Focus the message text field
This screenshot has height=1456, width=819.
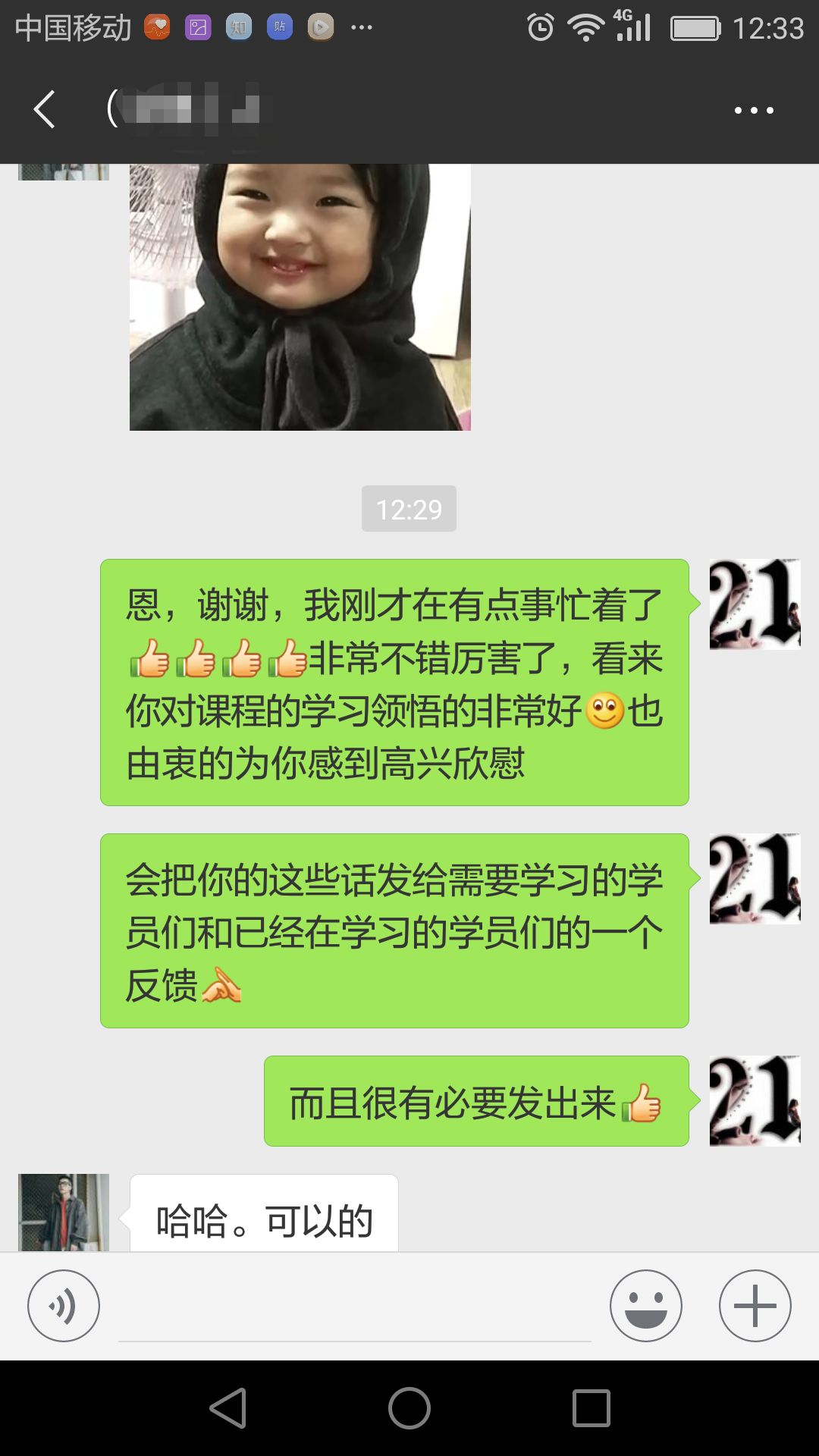point(355,1307)
